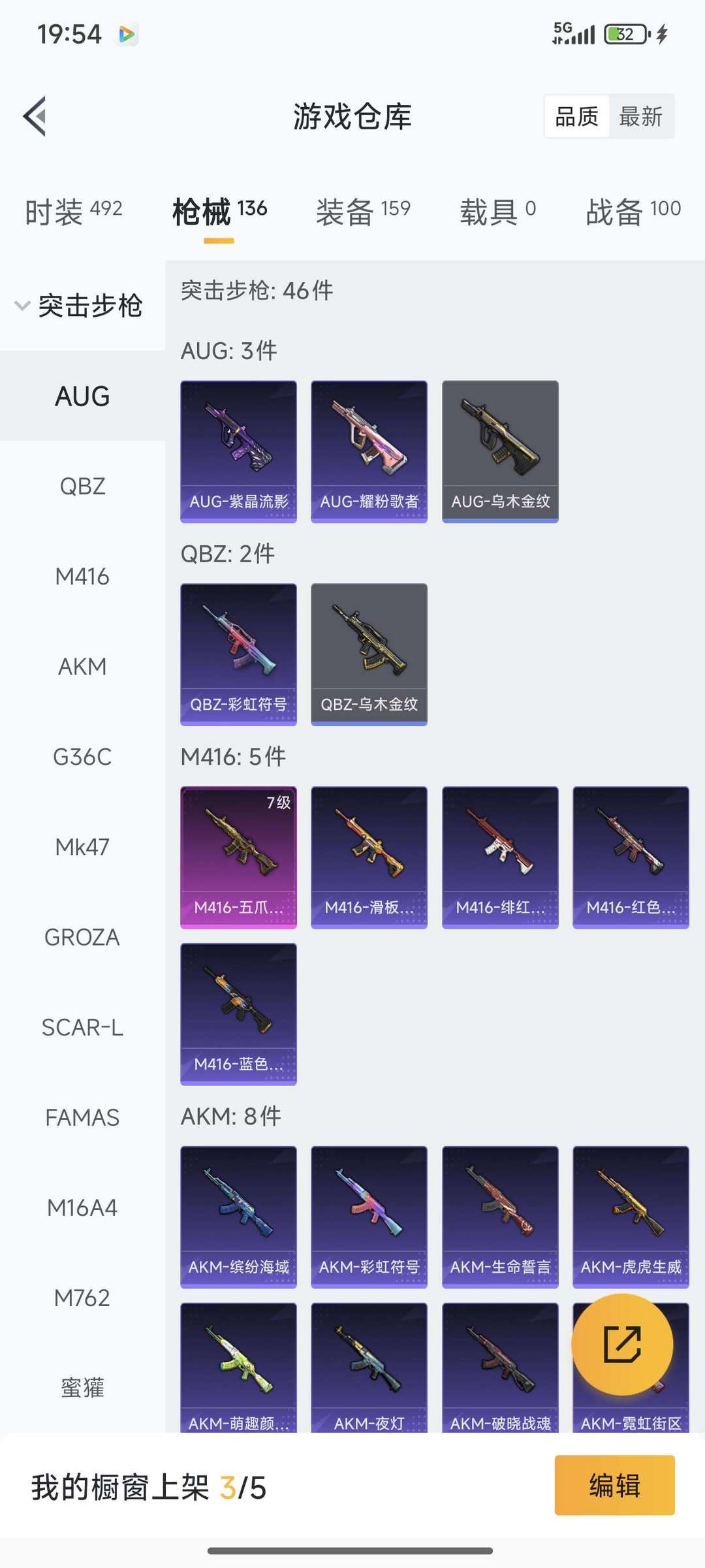
Task: Tap the 编辑 button for showcase
Action: pyautogui.click(x=614, y=1485)
